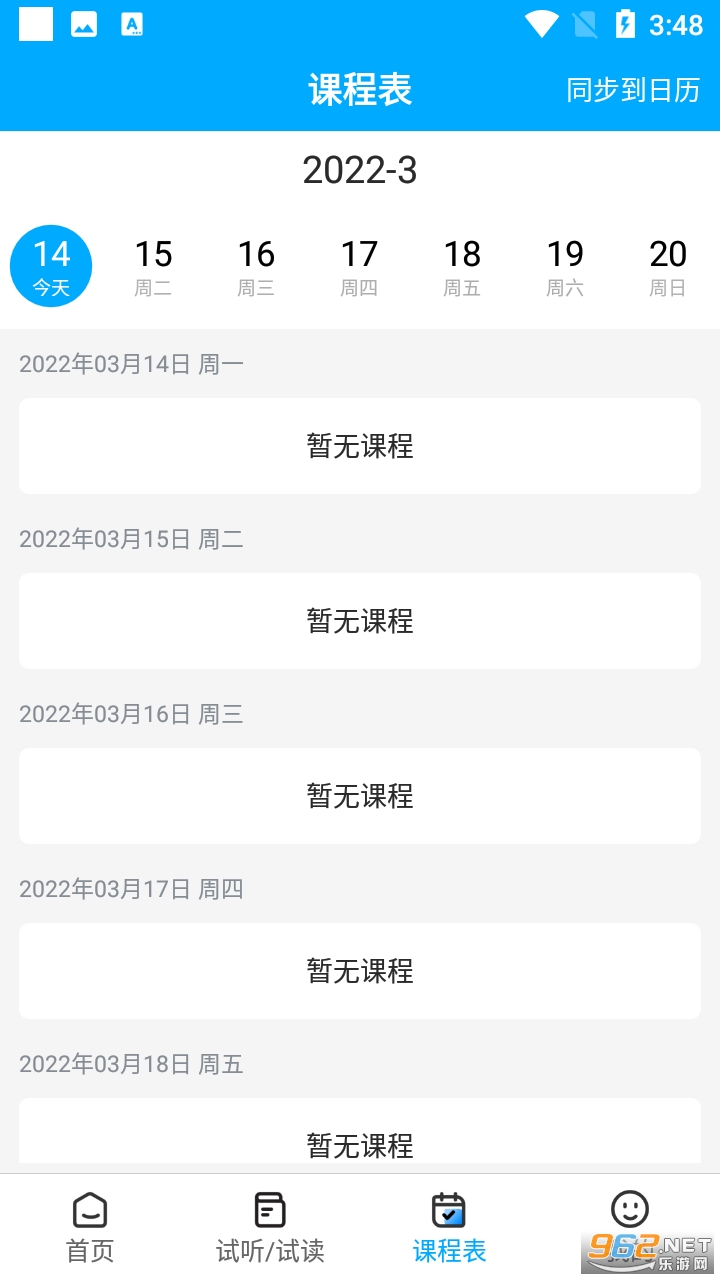The width and height of the screenshot is (720, 1280).
Task: Jump to the 20th 周日 date
Action: pyautogui.click(x=668, y=267)
